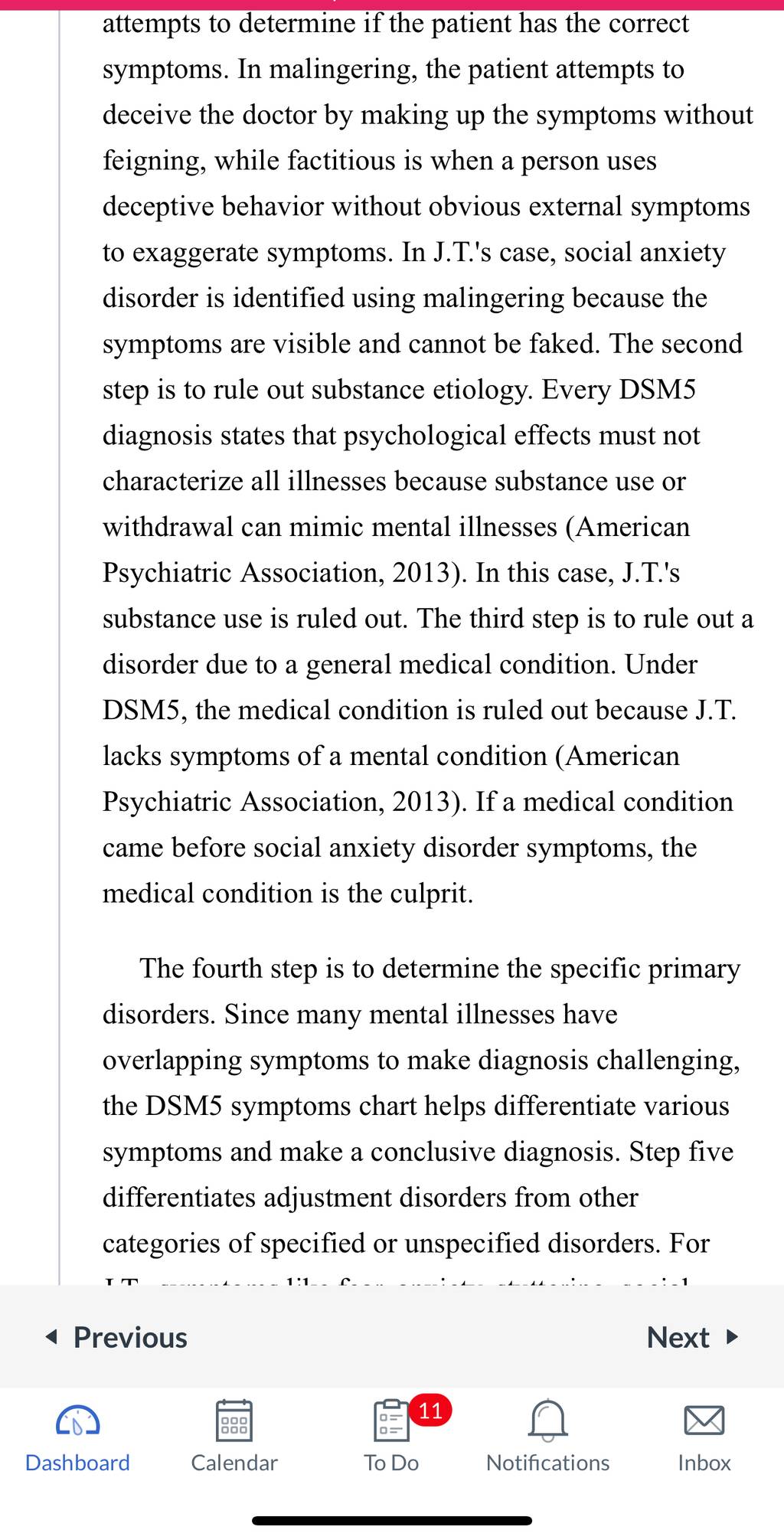Switch to the Notifications tab

pyautogui.click(x=548, y=1438)
